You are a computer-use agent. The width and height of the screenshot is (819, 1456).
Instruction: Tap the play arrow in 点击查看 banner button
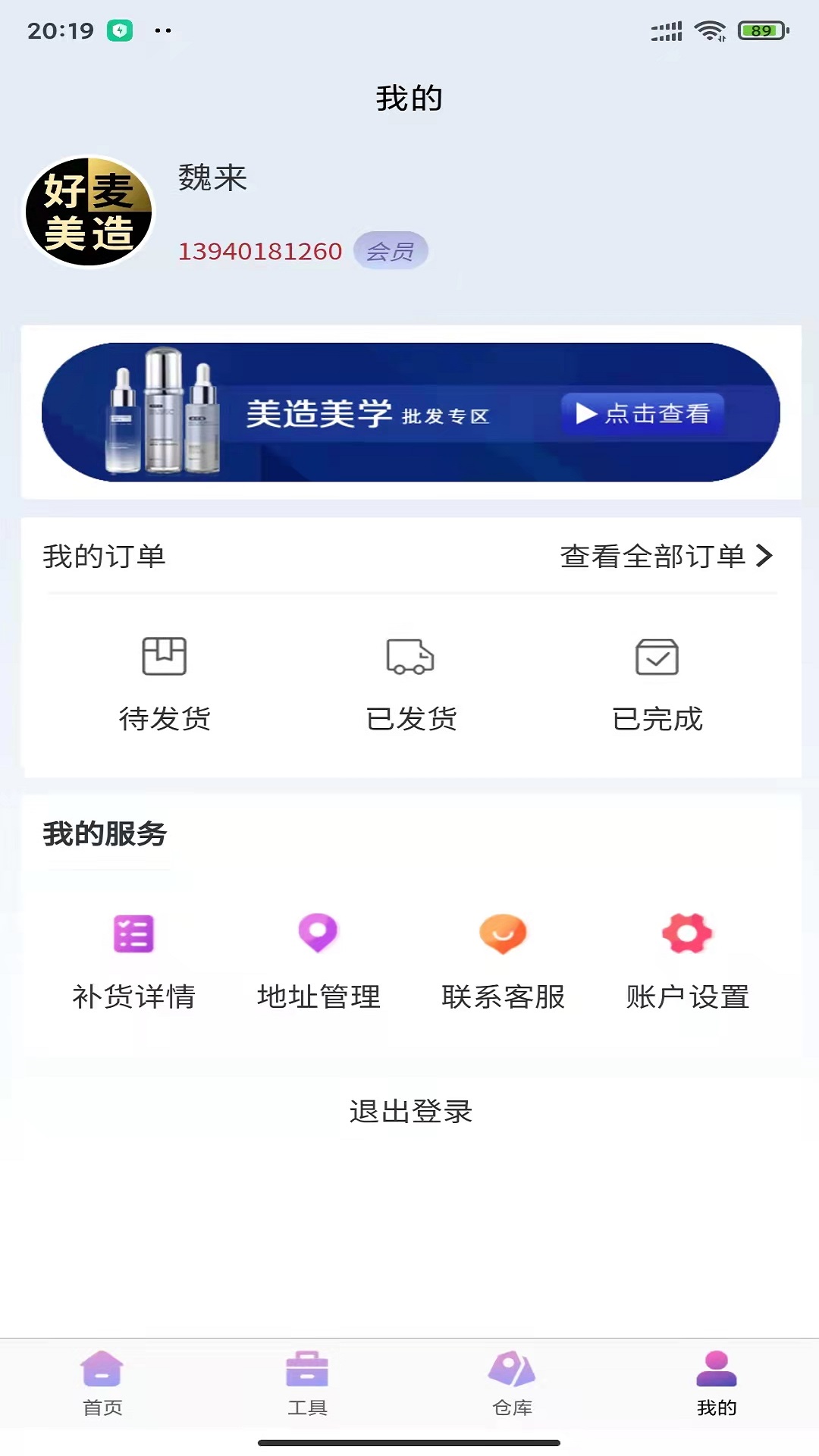coord(585,414)
